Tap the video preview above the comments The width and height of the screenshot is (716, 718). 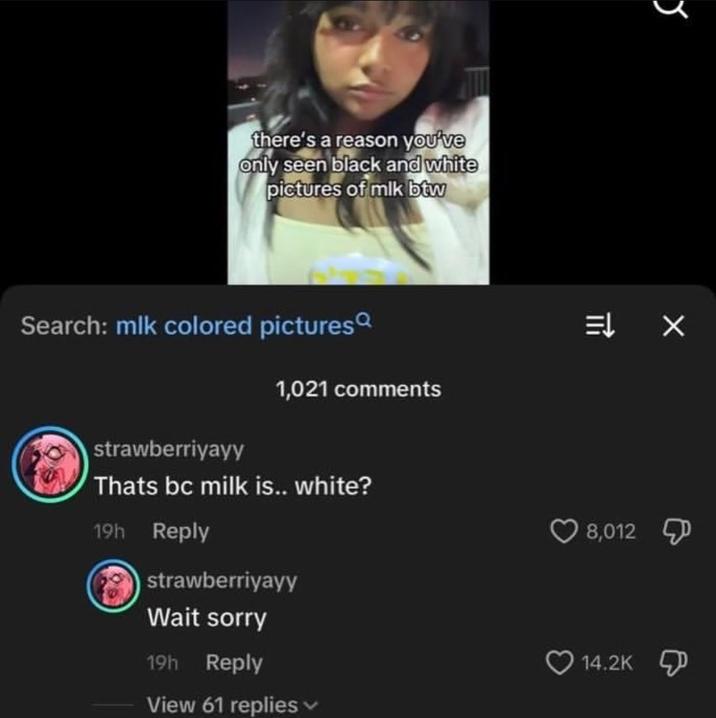[358, 140]
